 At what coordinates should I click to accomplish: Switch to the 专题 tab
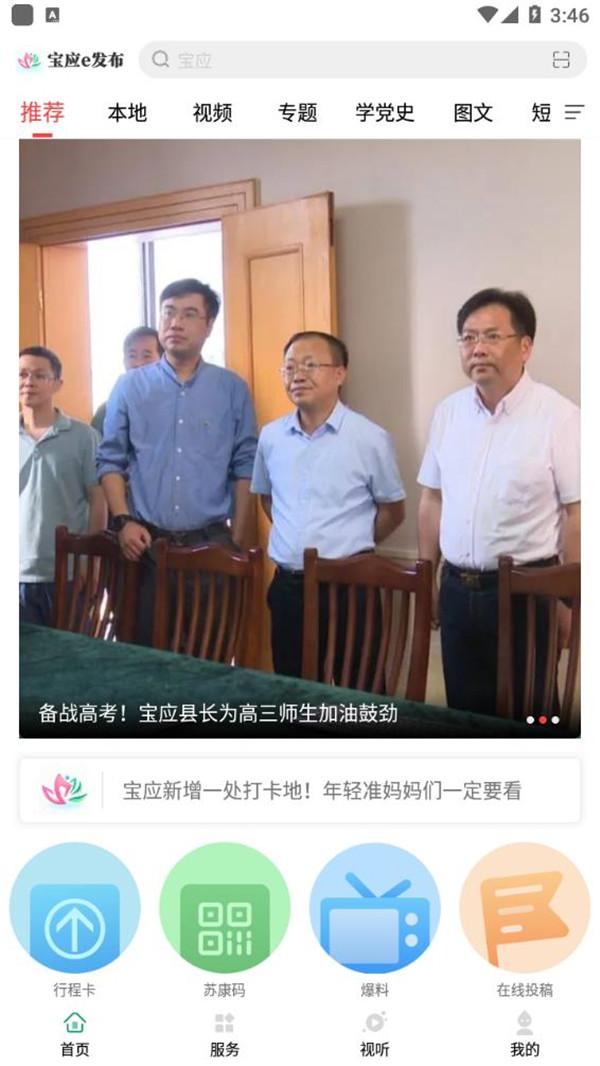pos(298,113)
